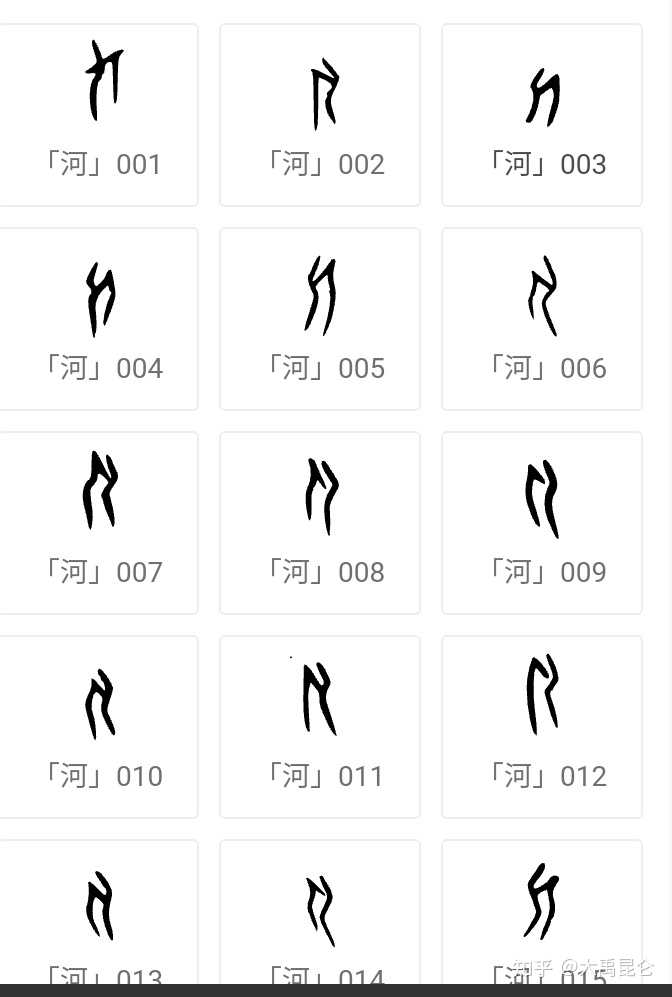Select the 「河」002 glyph card
The width and height of the screenshot is (672, 997).
[x=320, y=115]
